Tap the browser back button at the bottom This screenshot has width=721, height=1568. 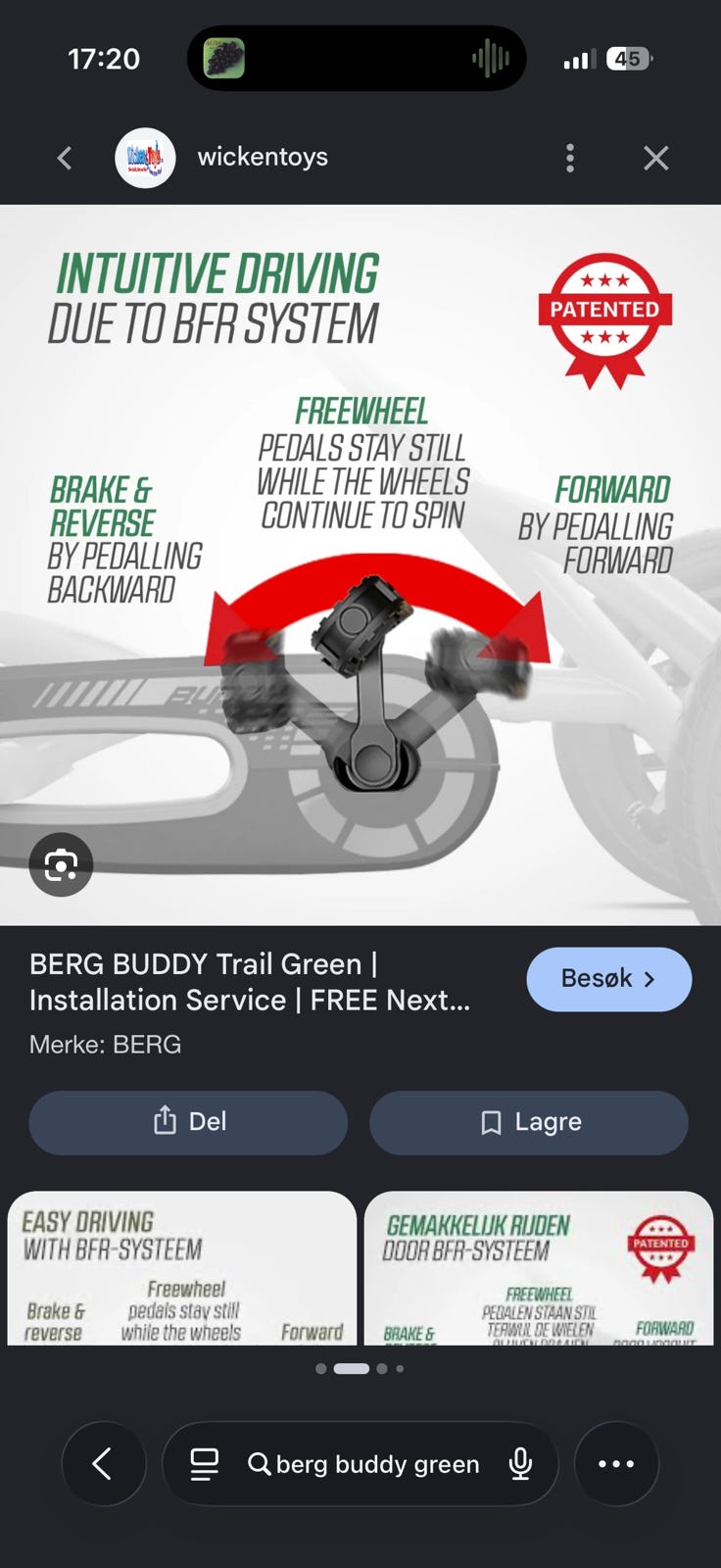(x=103, y=1464)
